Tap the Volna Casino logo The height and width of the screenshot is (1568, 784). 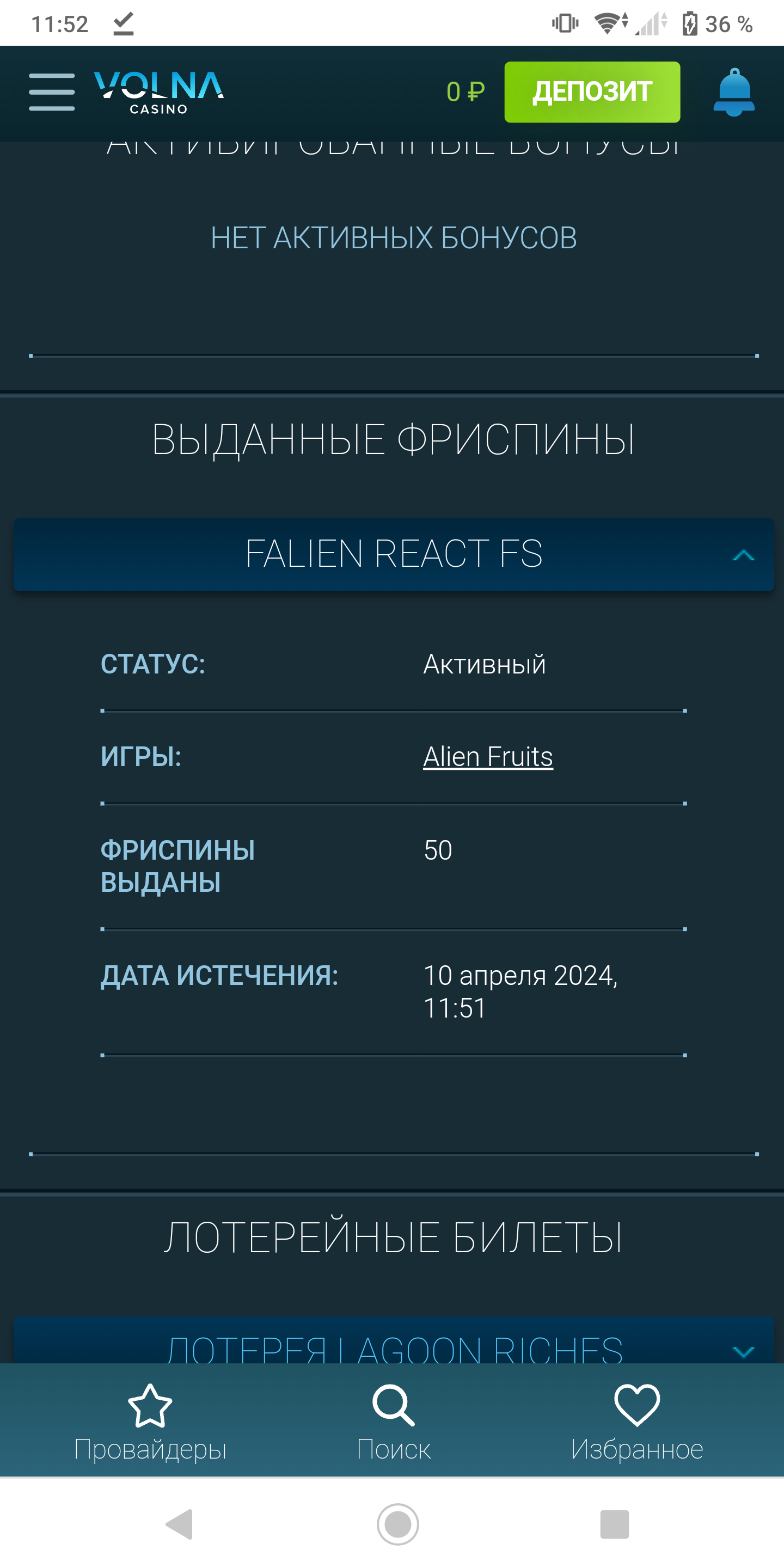pyautogui.click(x=159, y=92)
